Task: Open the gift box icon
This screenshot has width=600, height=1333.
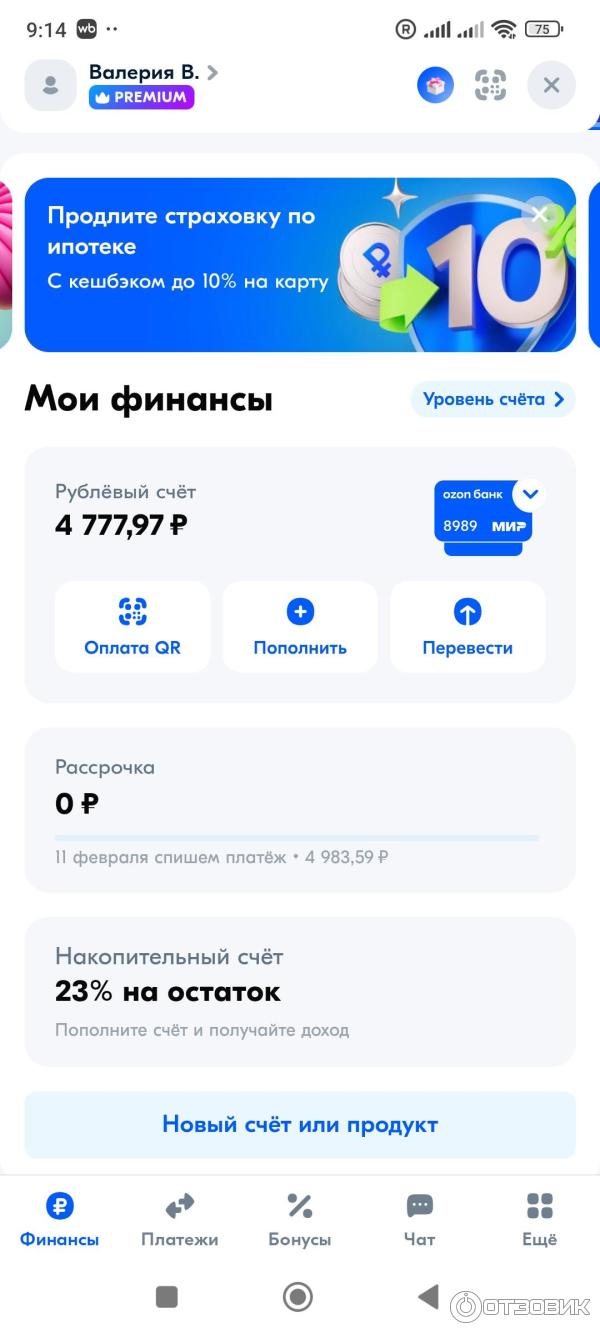Action: [435, 86]
